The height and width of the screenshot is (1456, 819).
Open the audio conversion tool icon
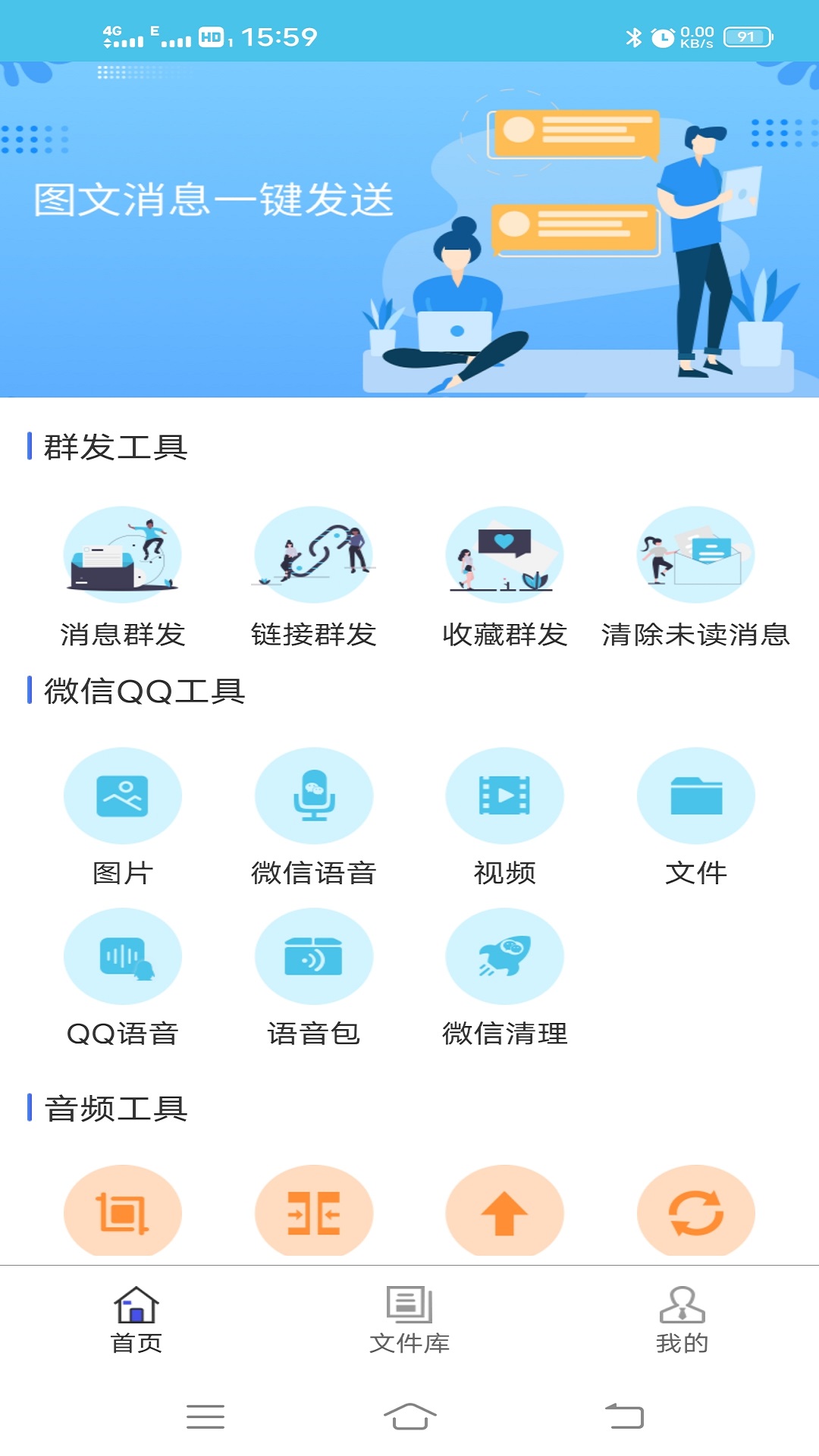[695, 1213]
